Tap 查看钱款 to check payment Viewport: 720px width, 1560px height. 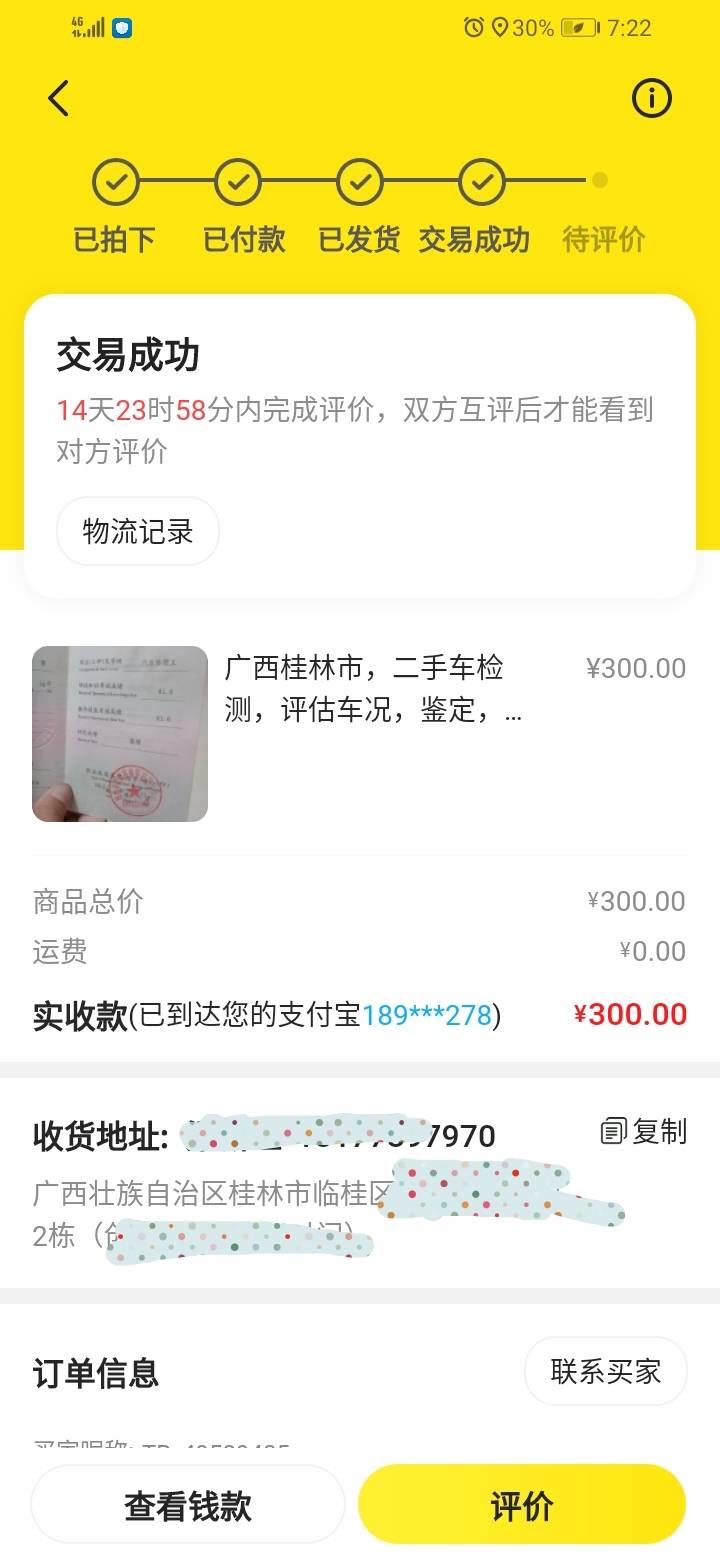tap(187, 1503)
